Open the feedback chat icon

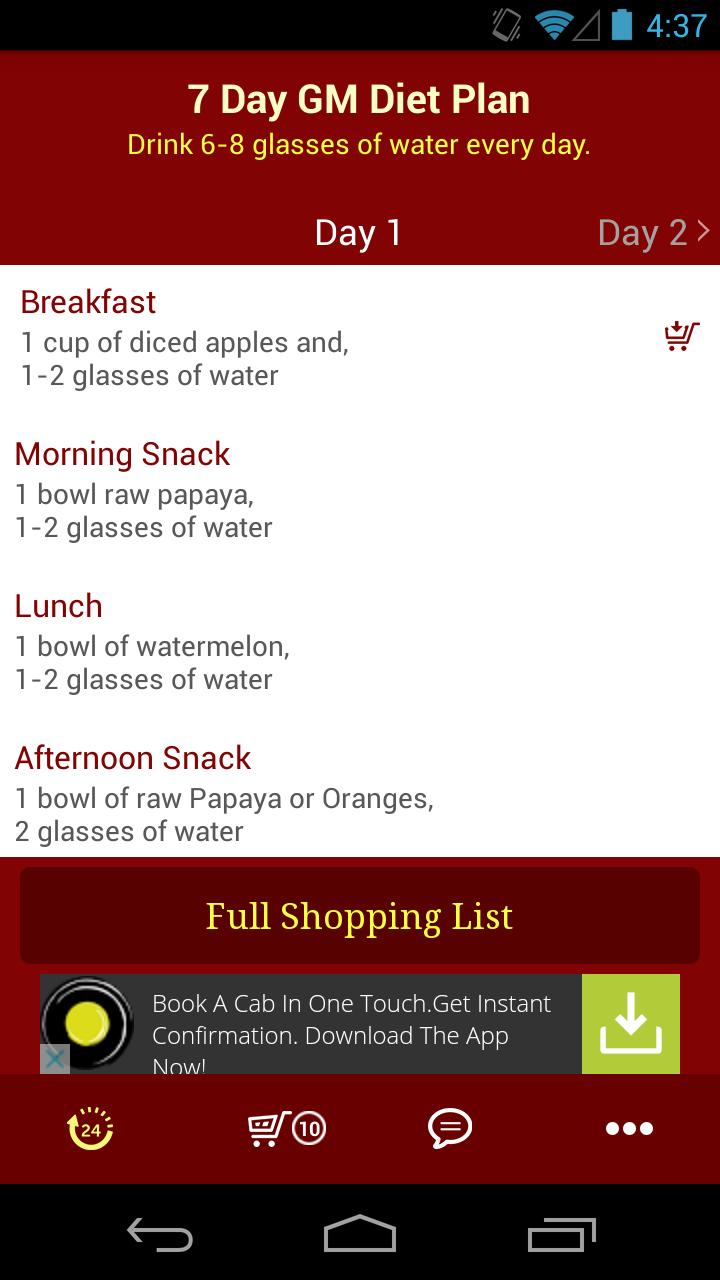click(x=450, y=1127)
